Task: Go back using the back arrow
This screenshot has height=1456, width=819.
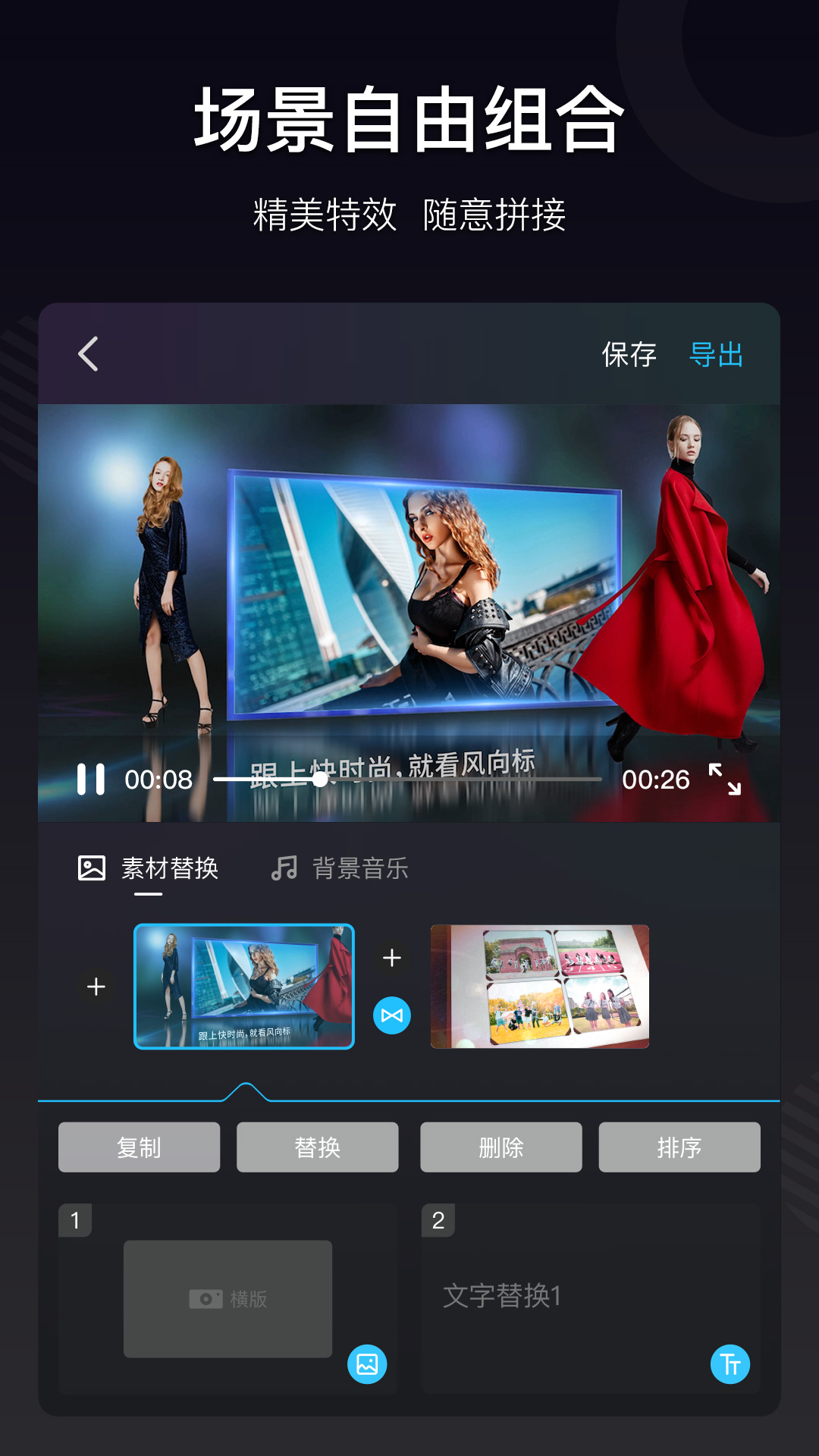Action: click(87, 354)
